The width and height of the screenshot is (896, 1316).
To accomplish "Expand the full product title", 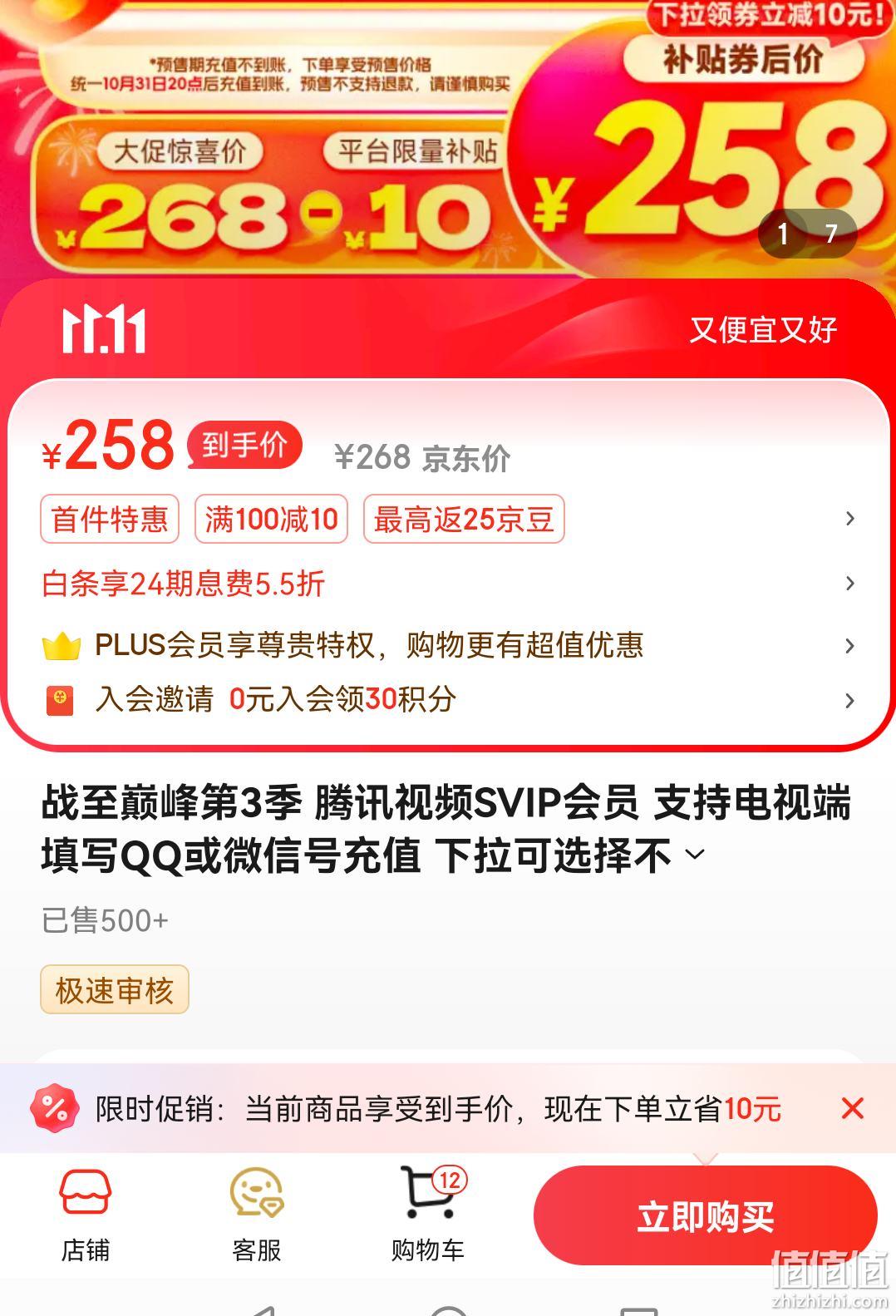I will tap(695, 855).
